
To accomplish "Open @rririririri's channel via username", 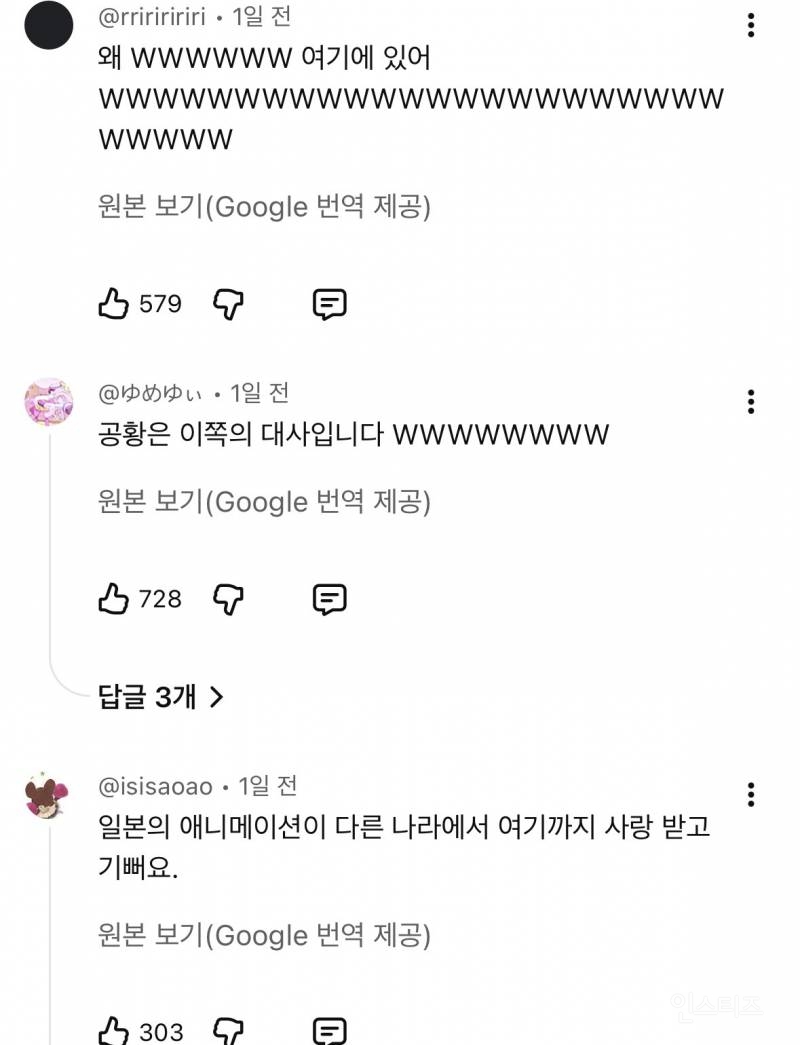I will [x=155, y=16].
